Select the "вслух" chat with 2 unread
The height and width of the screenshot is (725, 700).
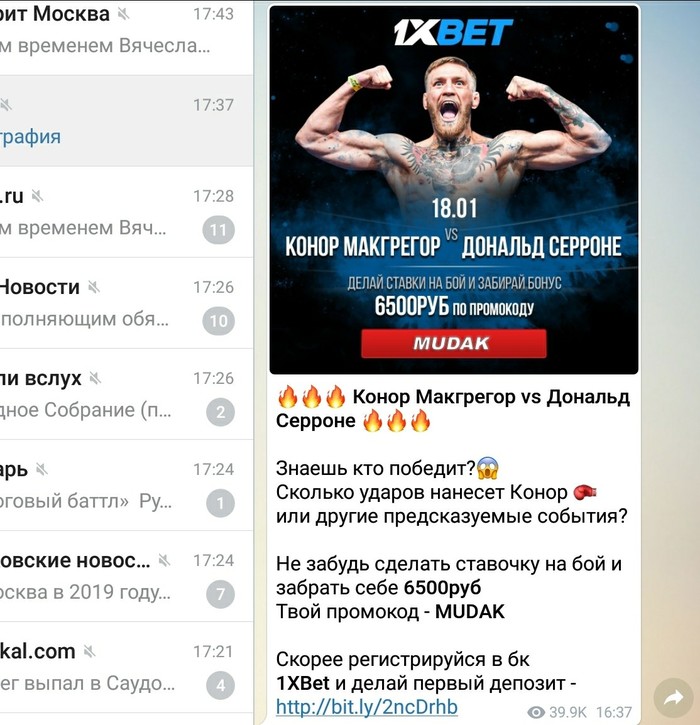[120, 394]
